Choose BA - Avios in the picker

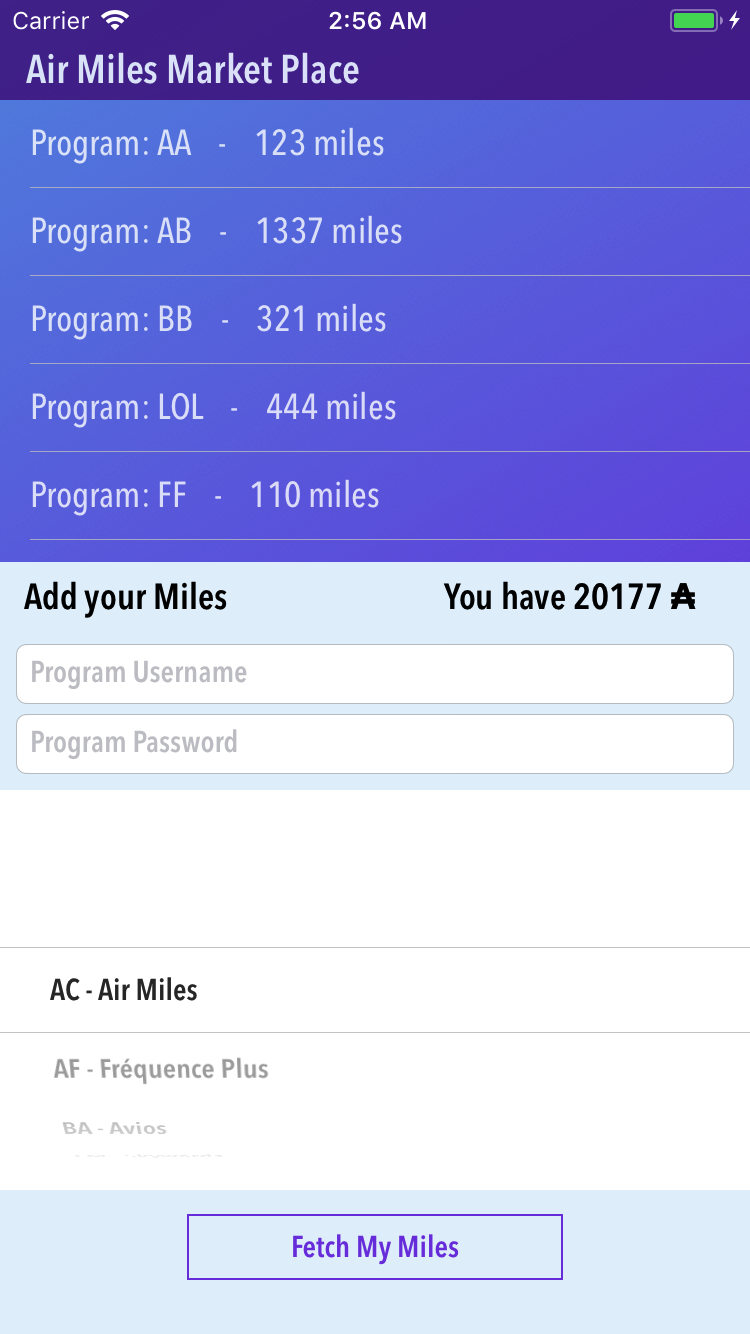[115, 1128]
